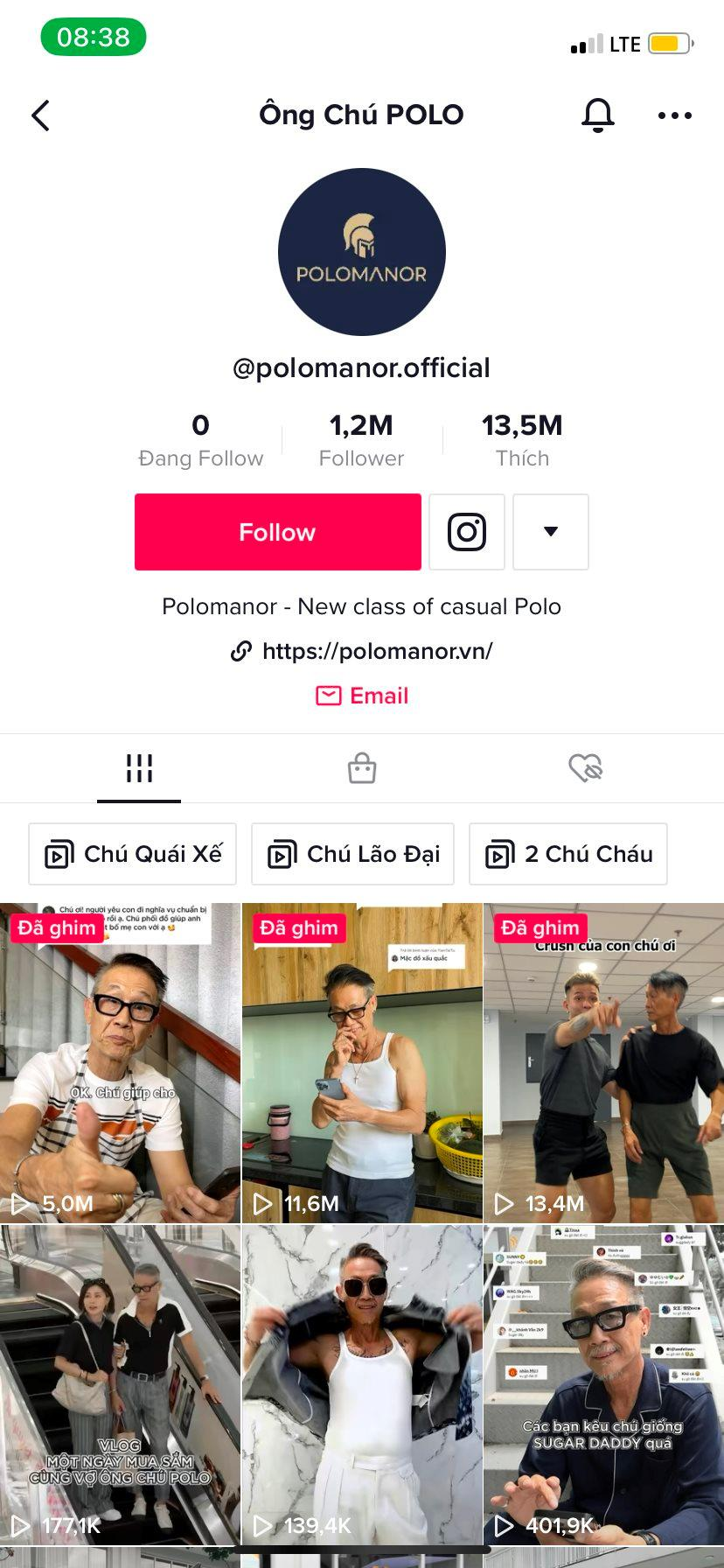
Task: Play the pinned video with 5,0M views
Action: (x=120, y=1063)
